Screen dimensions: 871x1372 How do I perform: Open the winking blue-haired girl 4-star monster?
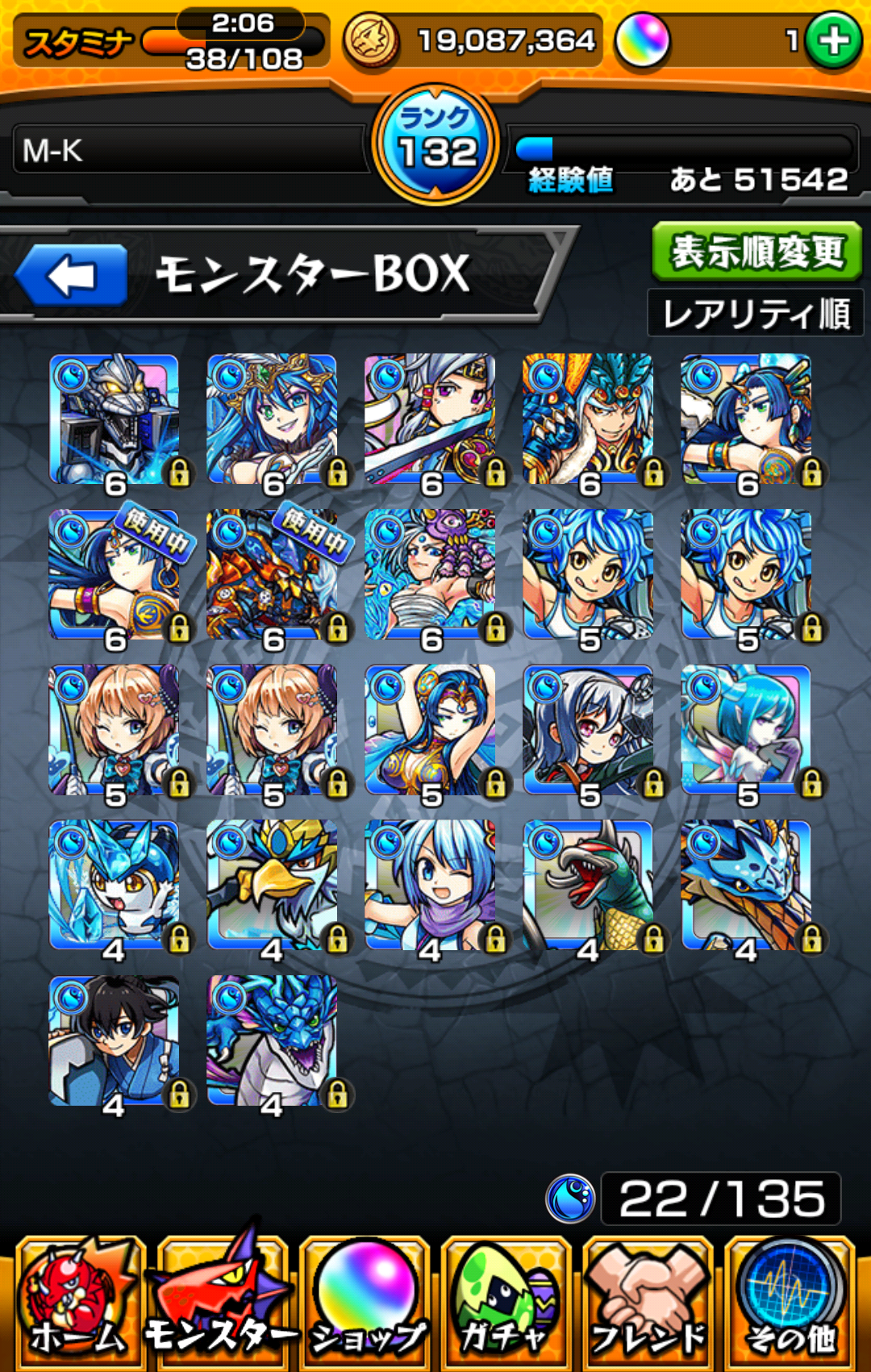coord(430,886)
